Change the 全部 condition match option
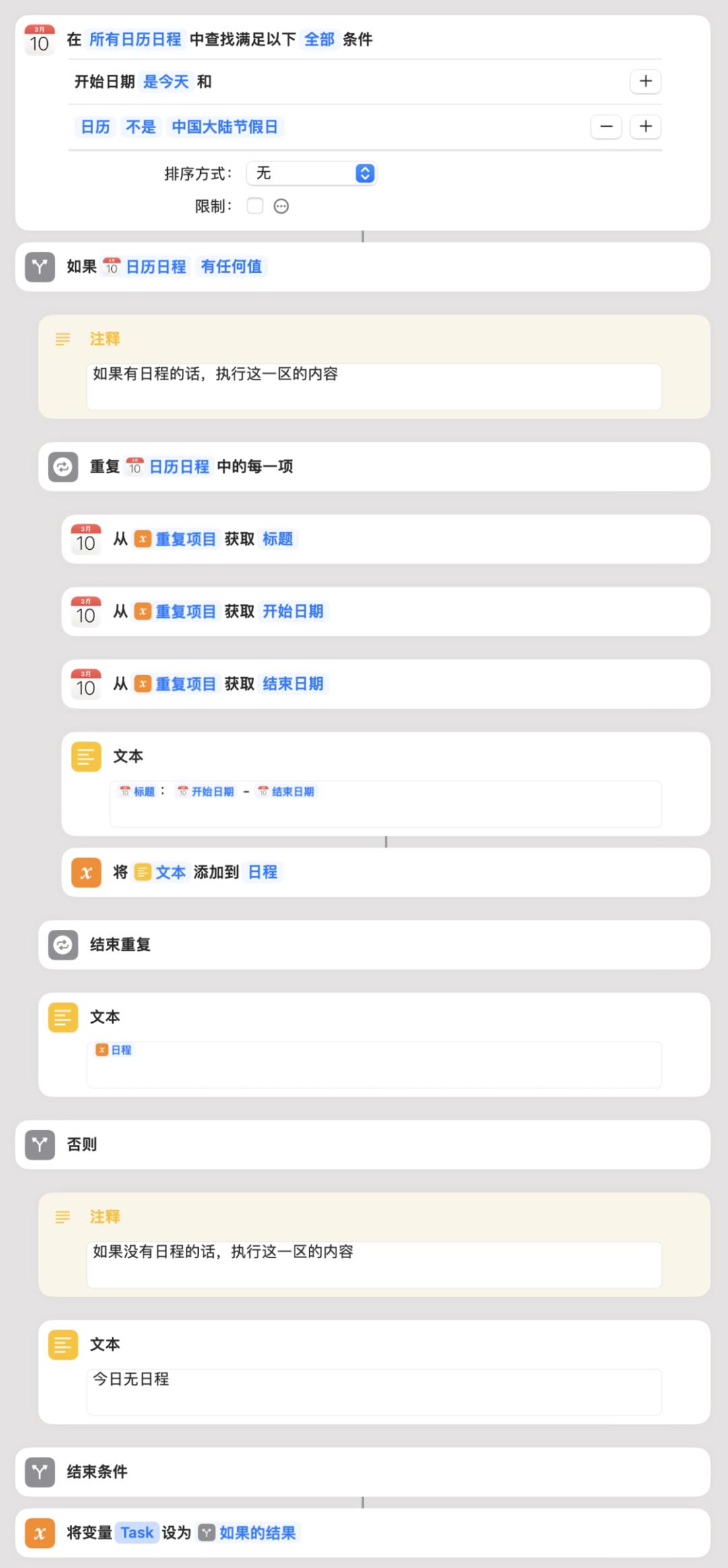 [319, 40]
